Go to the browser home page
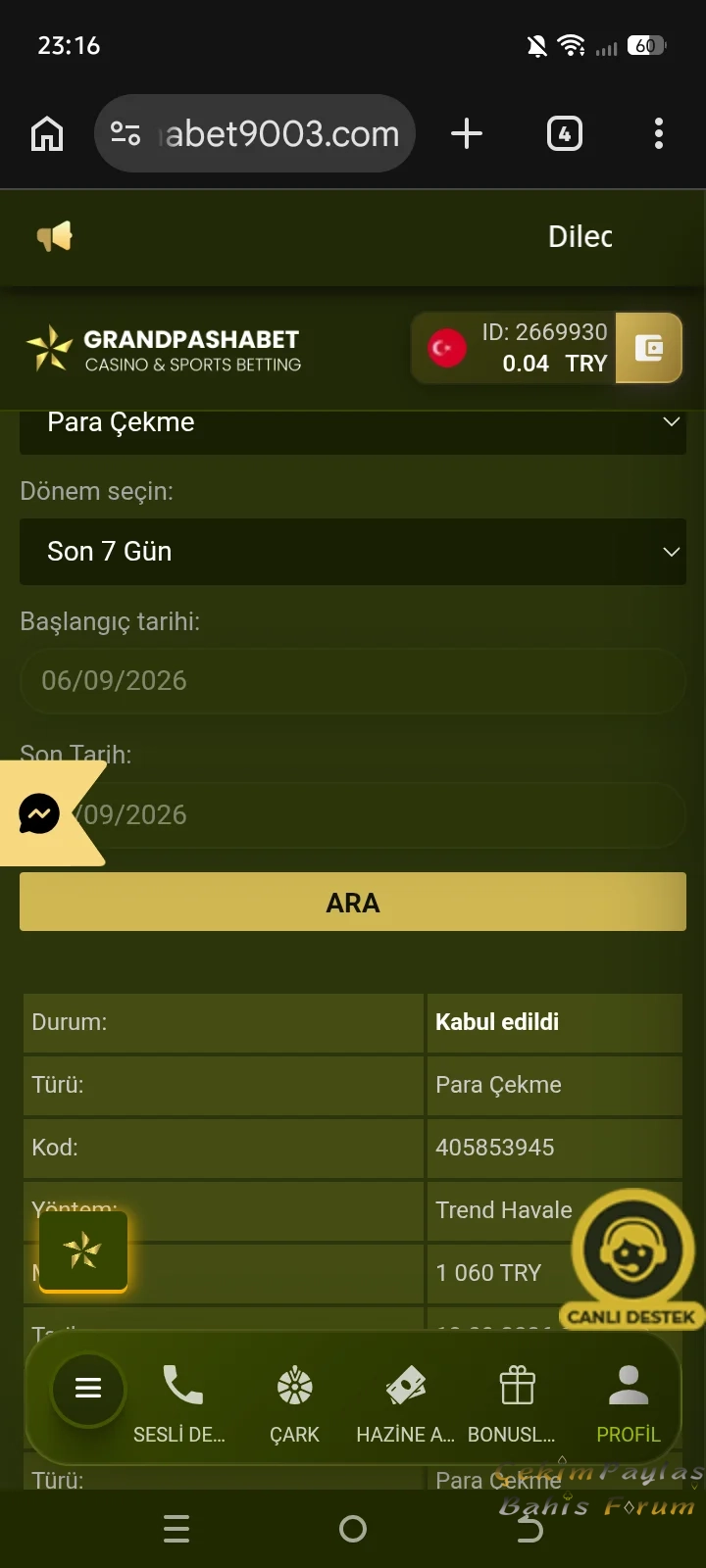Image resolution: width=706 pixels, height=1568 pixels. tap(47, 133)
